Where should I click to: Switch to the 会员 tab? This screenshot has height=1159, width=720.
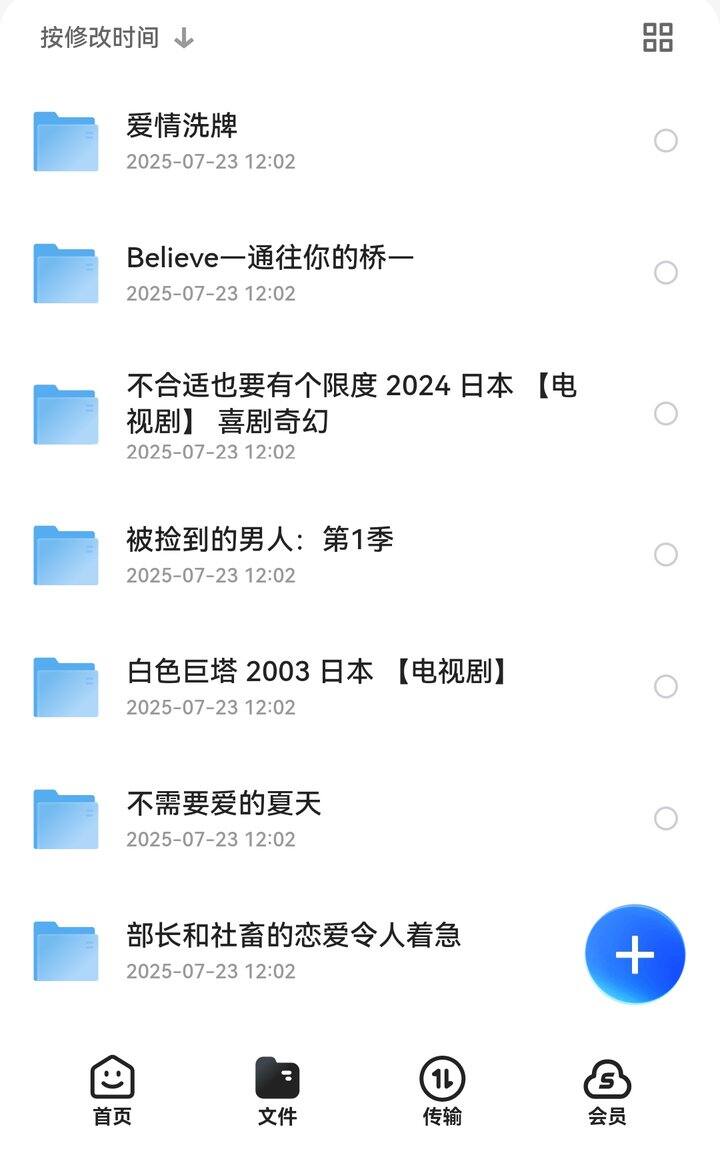(x=607, y=1090)
